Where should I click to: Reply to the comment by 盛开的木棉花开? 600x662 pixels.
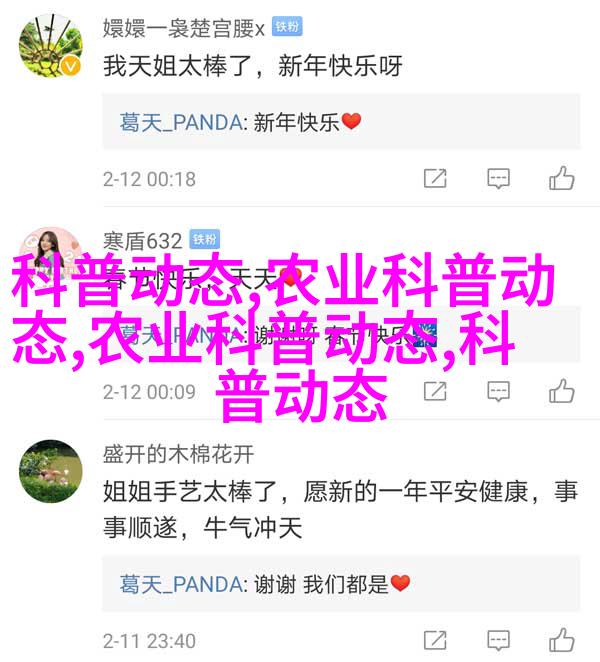tap(498, 639)
